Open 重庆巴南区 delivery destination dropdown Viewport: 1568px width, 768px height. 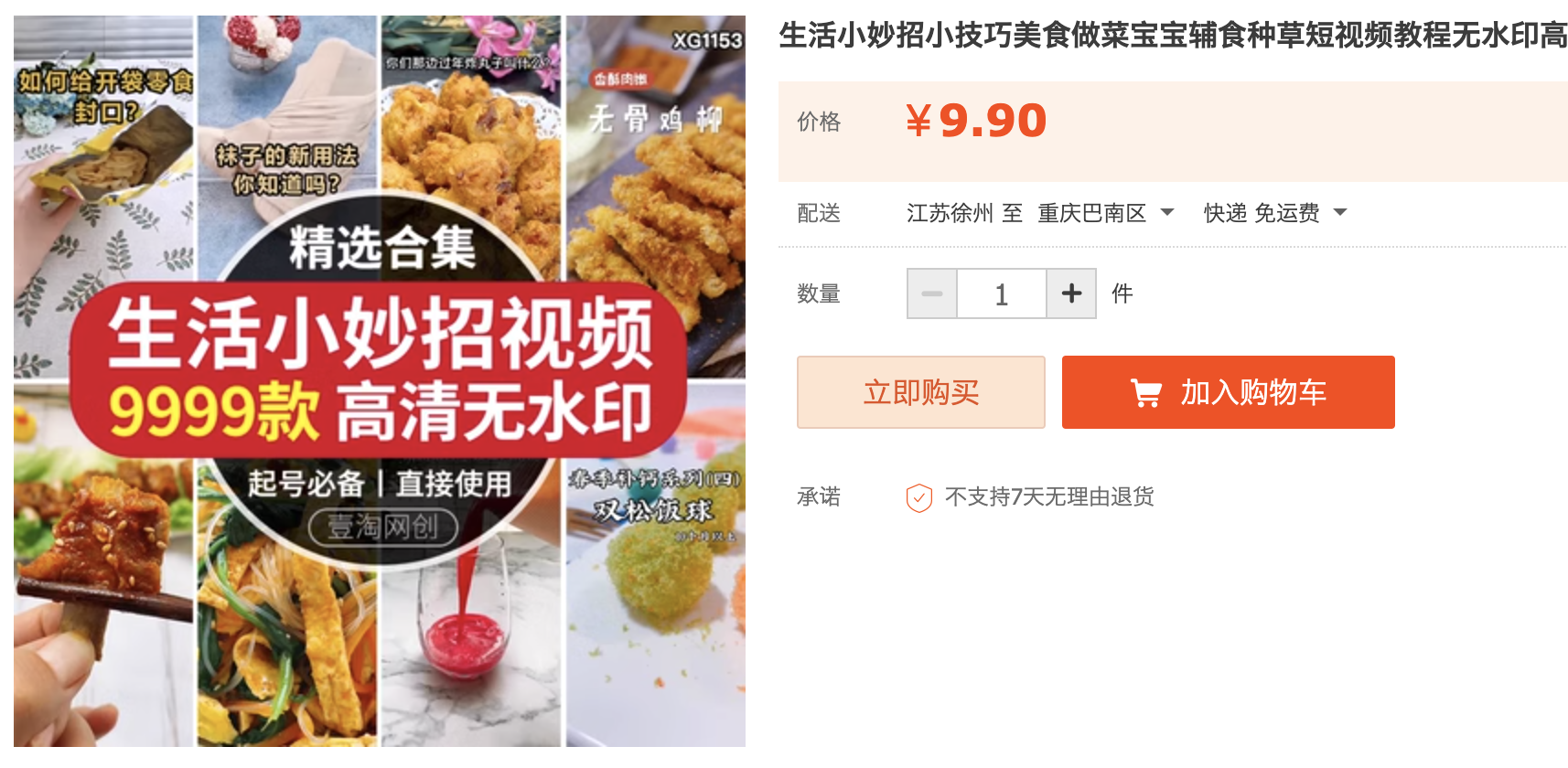coord(1105,213)
